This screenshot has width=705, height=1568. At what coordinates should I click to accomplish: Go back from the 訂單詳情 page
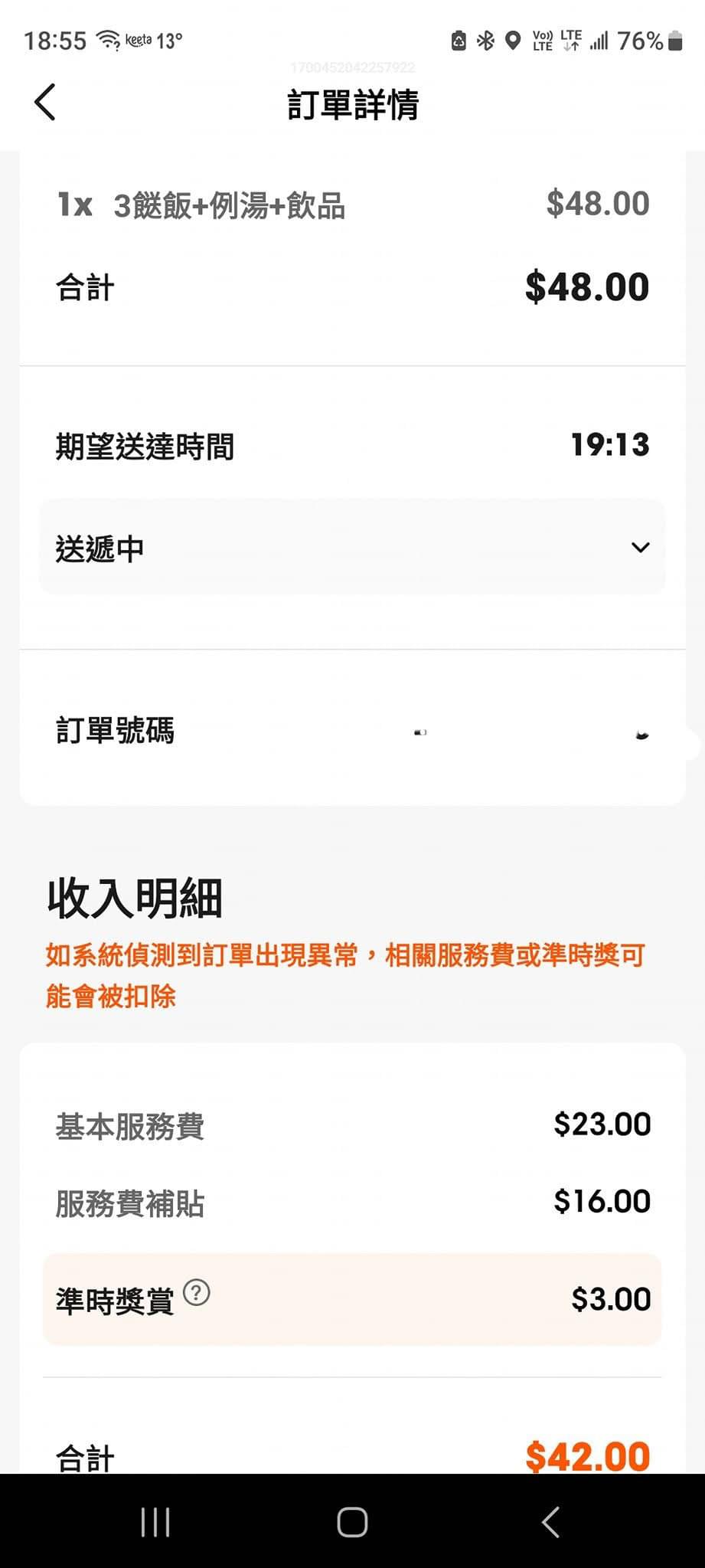45,103
